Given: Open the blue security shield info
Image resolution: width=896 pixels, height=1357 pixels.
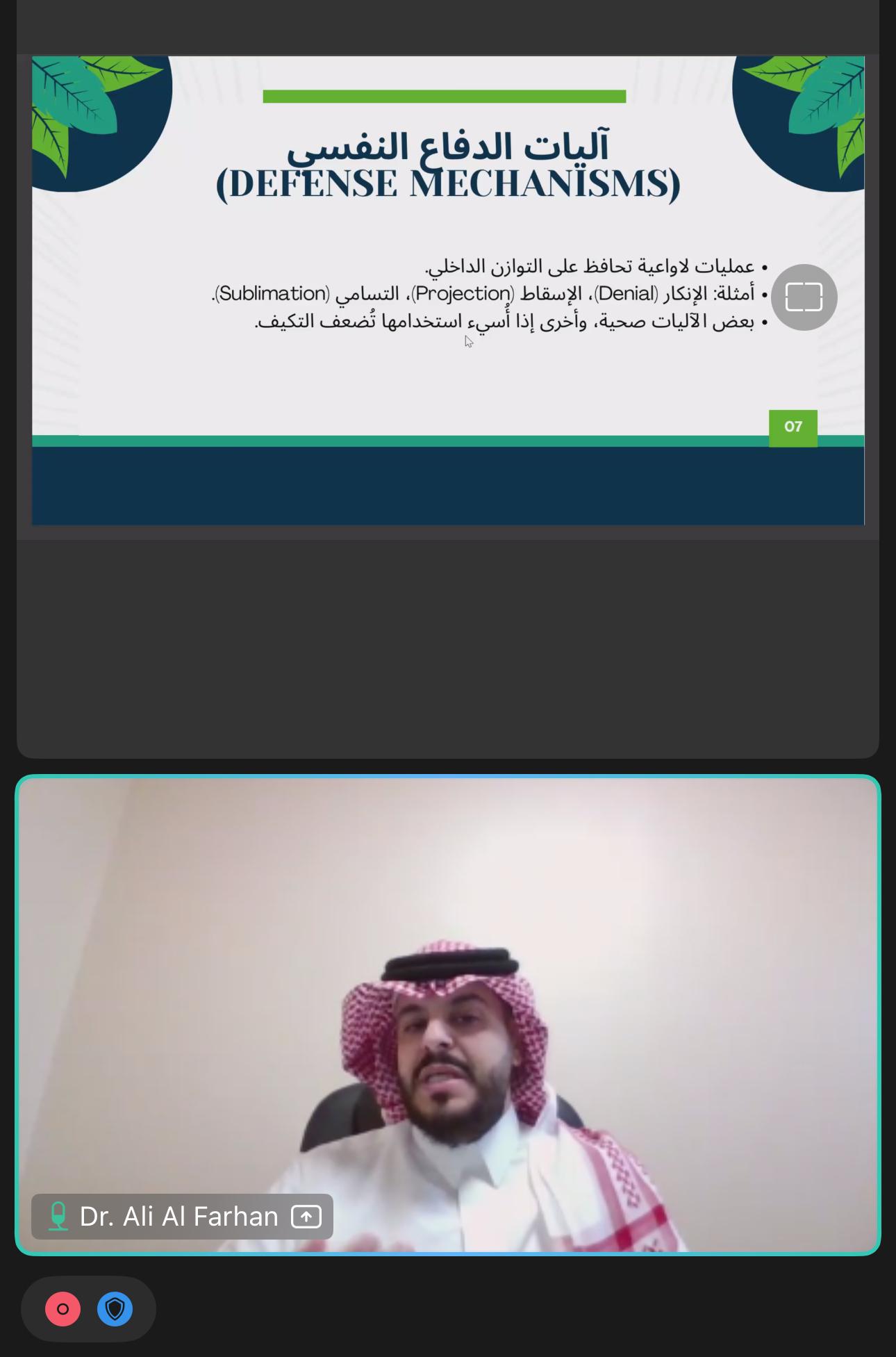Looking at the screenshot, I should click(x=115, y=1309).
